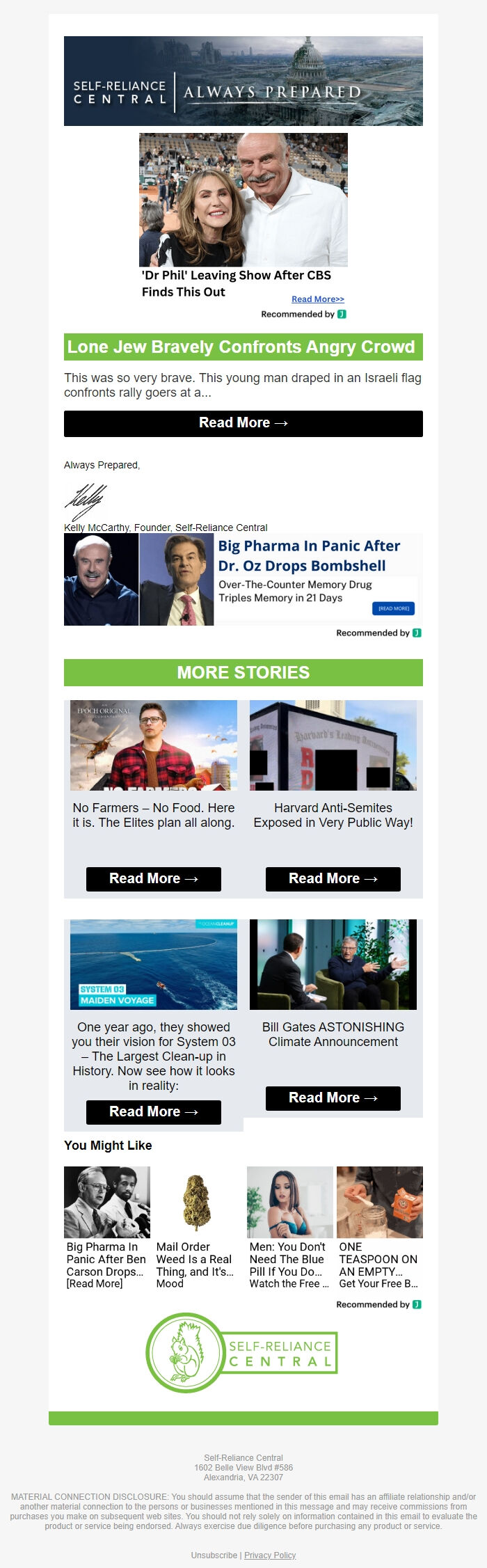Image resolution: width=487 pixels, height=1568 pixels.
Task: Open the System 03 Maiden Voyage image
Action: (153, 965)
